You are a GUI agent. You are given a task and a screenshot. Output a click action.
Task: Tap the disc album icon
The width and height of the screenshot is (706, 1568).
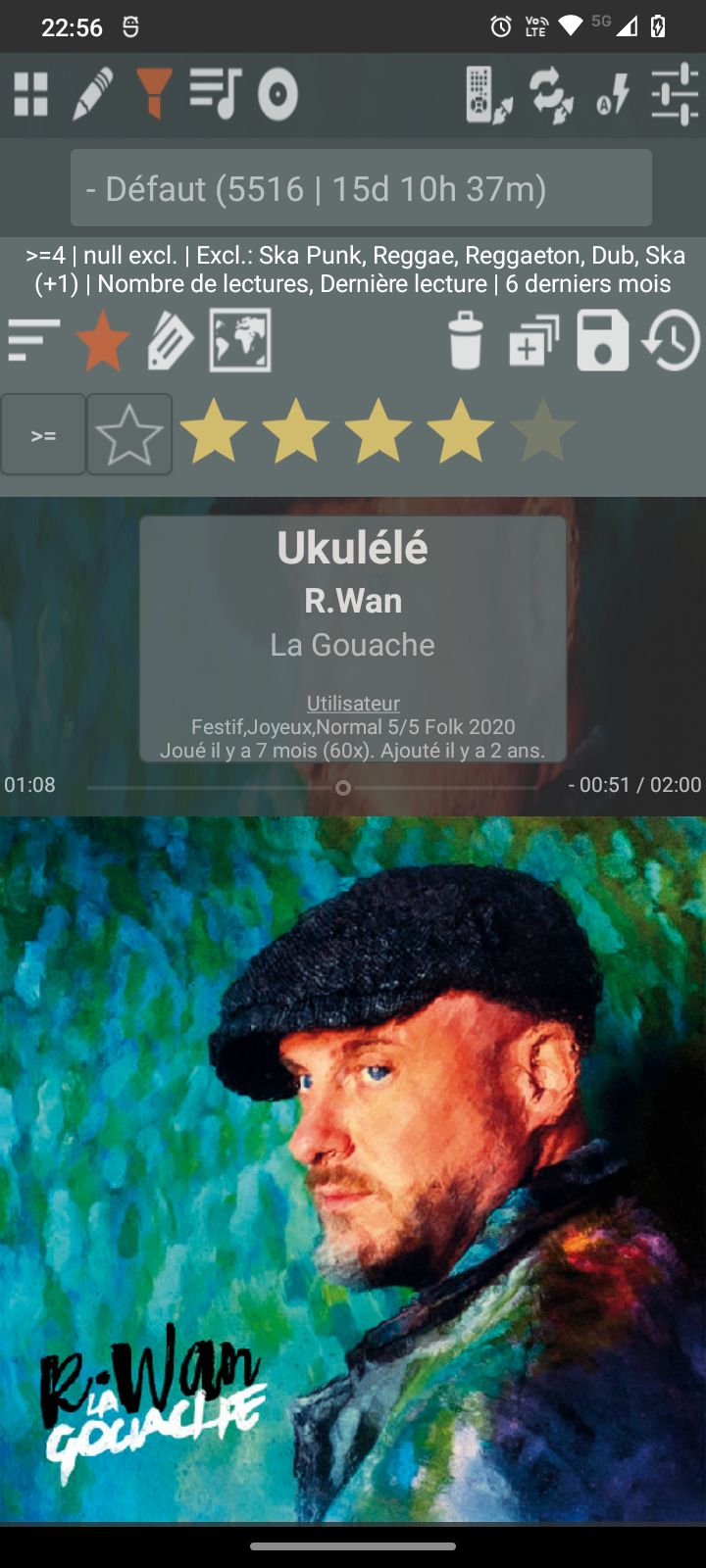[277, 95]
